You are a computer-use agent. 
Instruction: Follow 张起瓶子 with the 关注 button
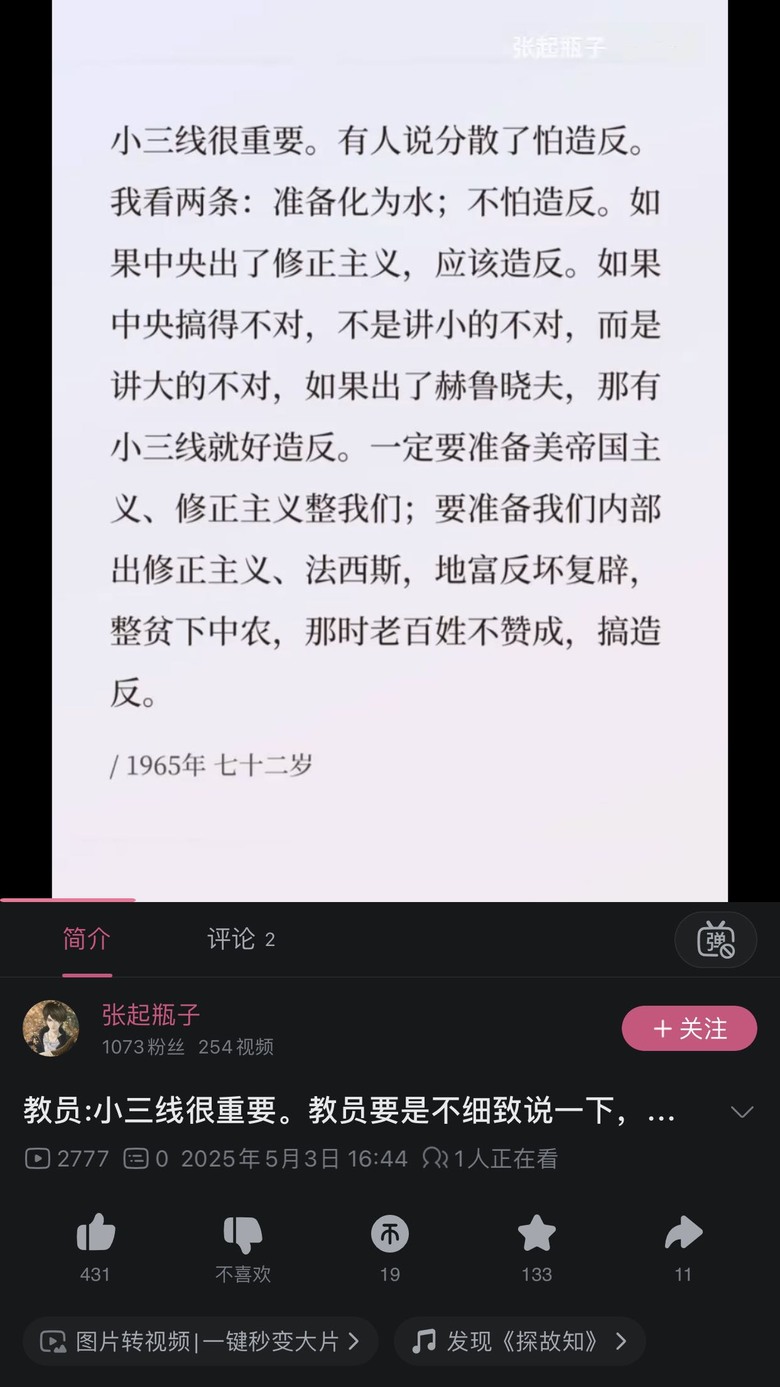pos(689,1028)
